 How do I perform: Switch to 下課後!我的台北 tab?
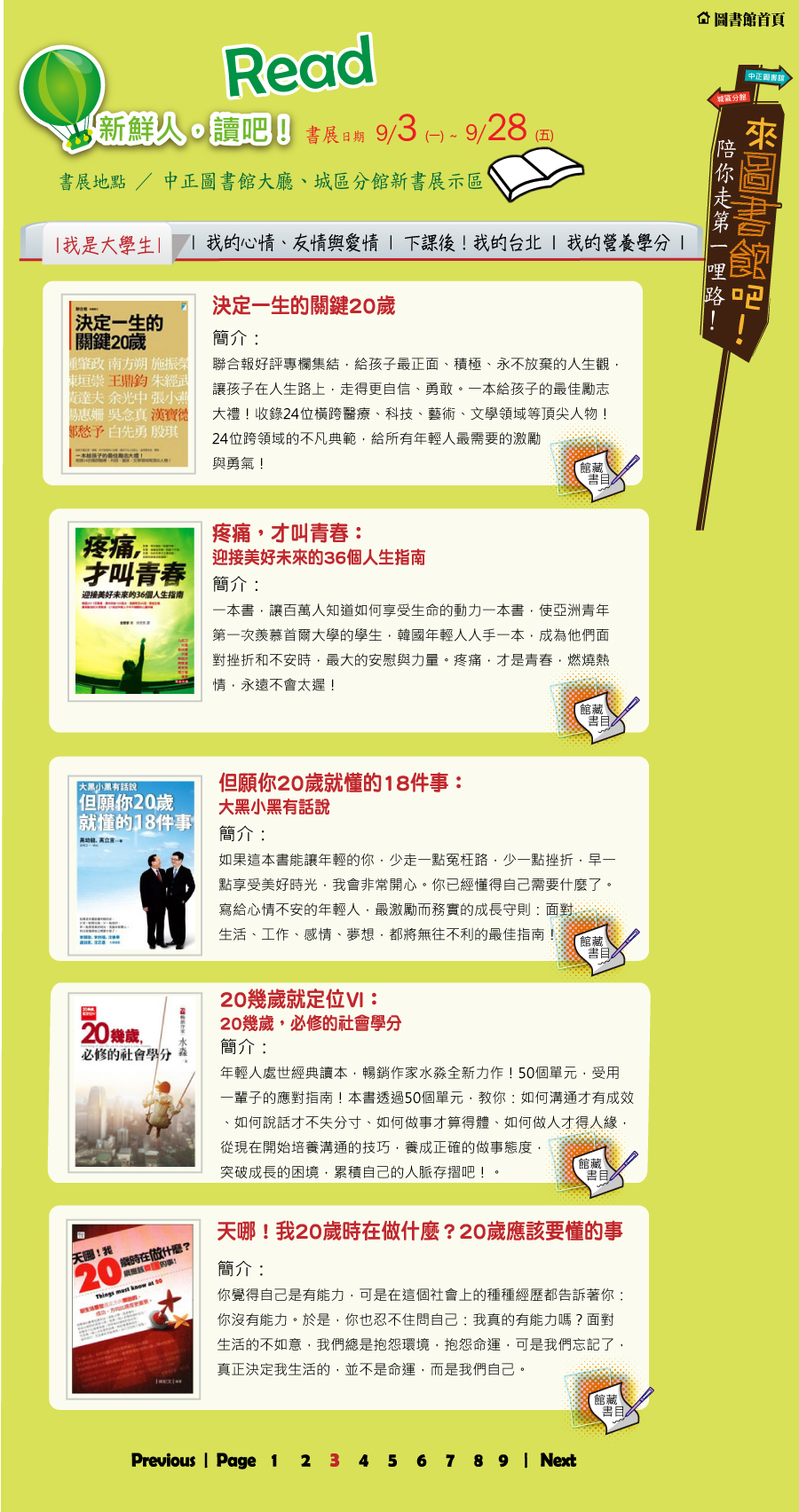click(x=472, y=242)
